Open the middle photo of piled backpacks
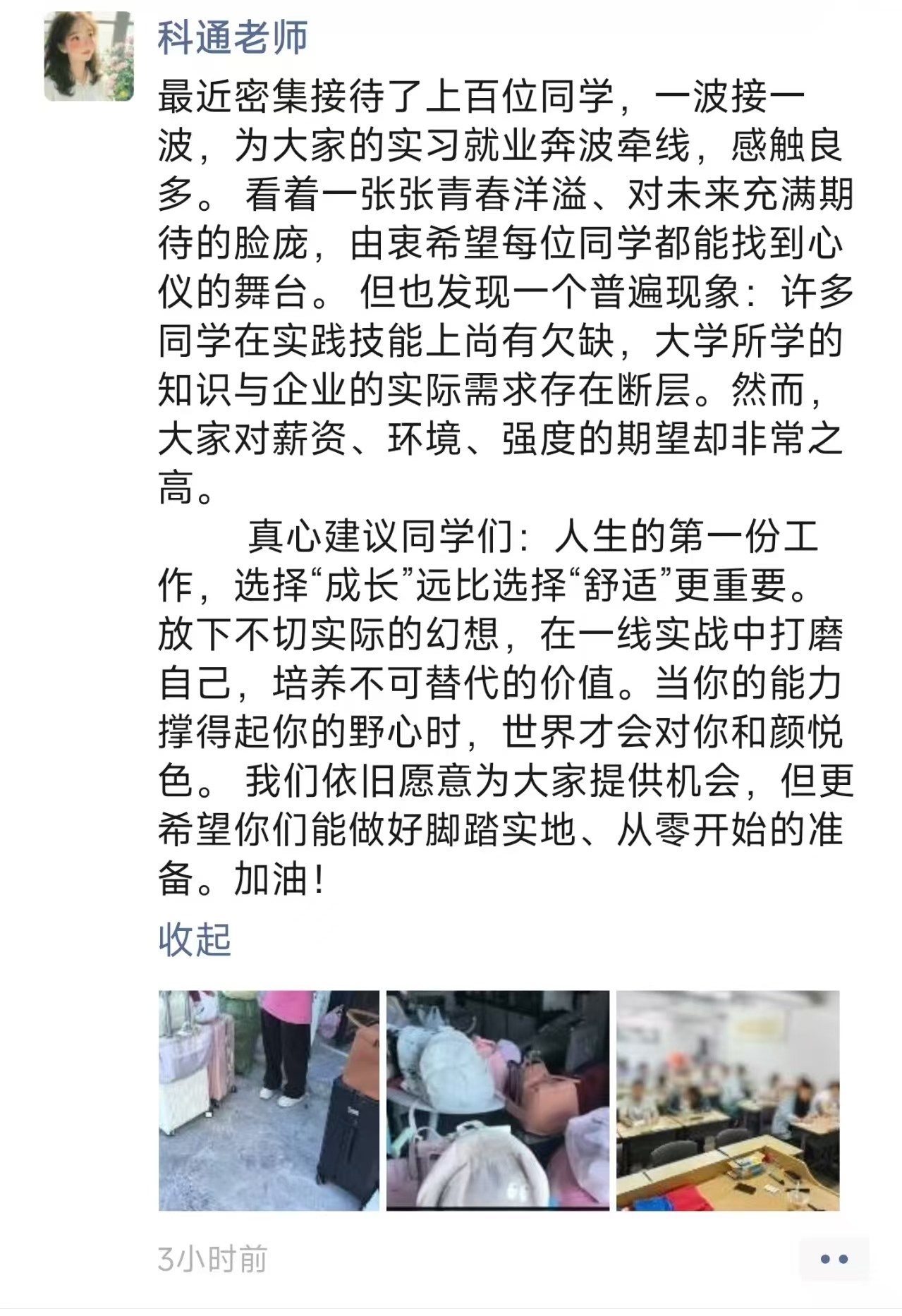The height and width of the screenshot is (1316, 902). [x=497, y=1100]
